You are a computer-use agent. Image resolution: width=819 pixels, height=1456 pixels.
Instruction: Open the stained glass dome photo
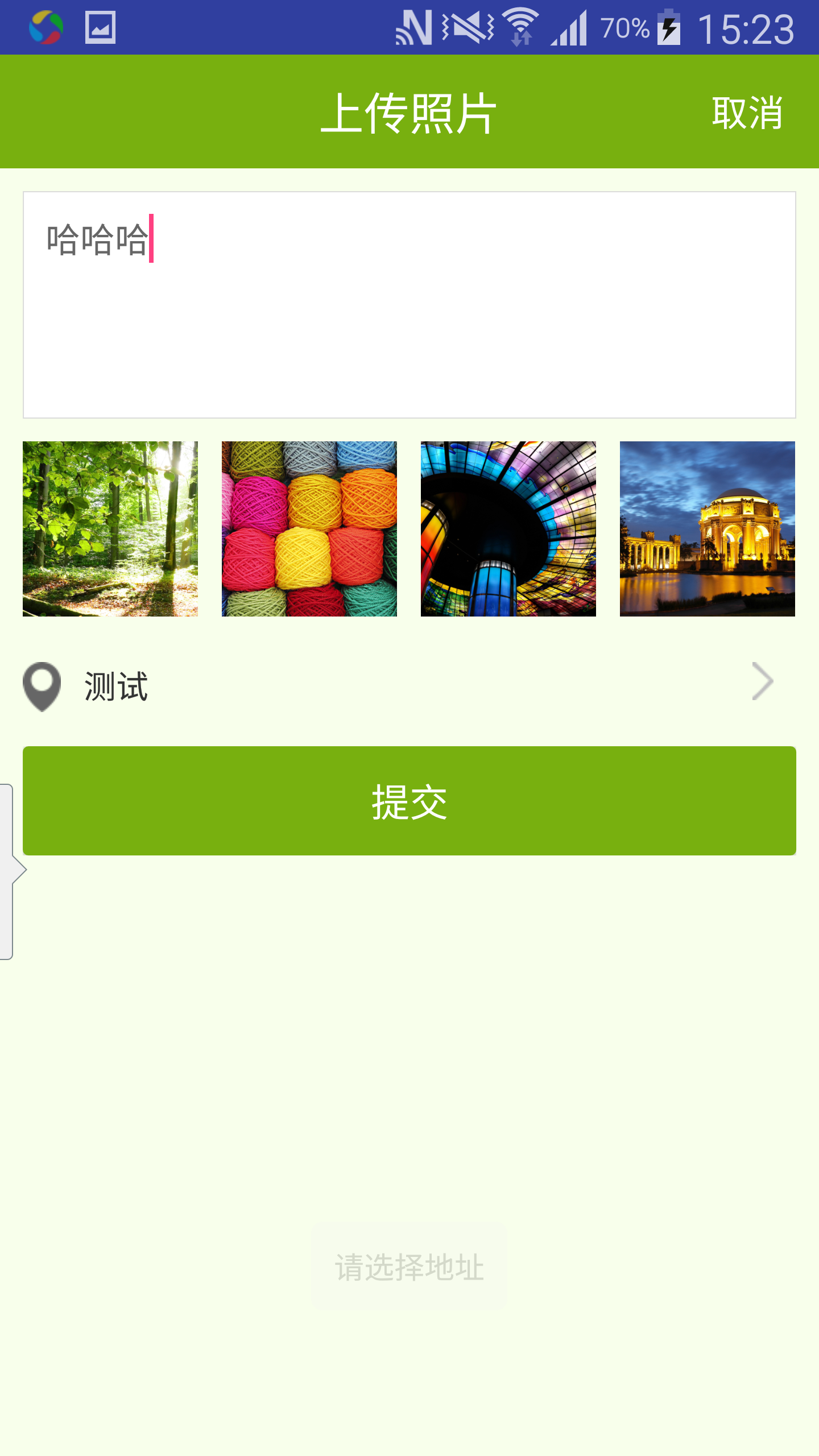point(508,529)
